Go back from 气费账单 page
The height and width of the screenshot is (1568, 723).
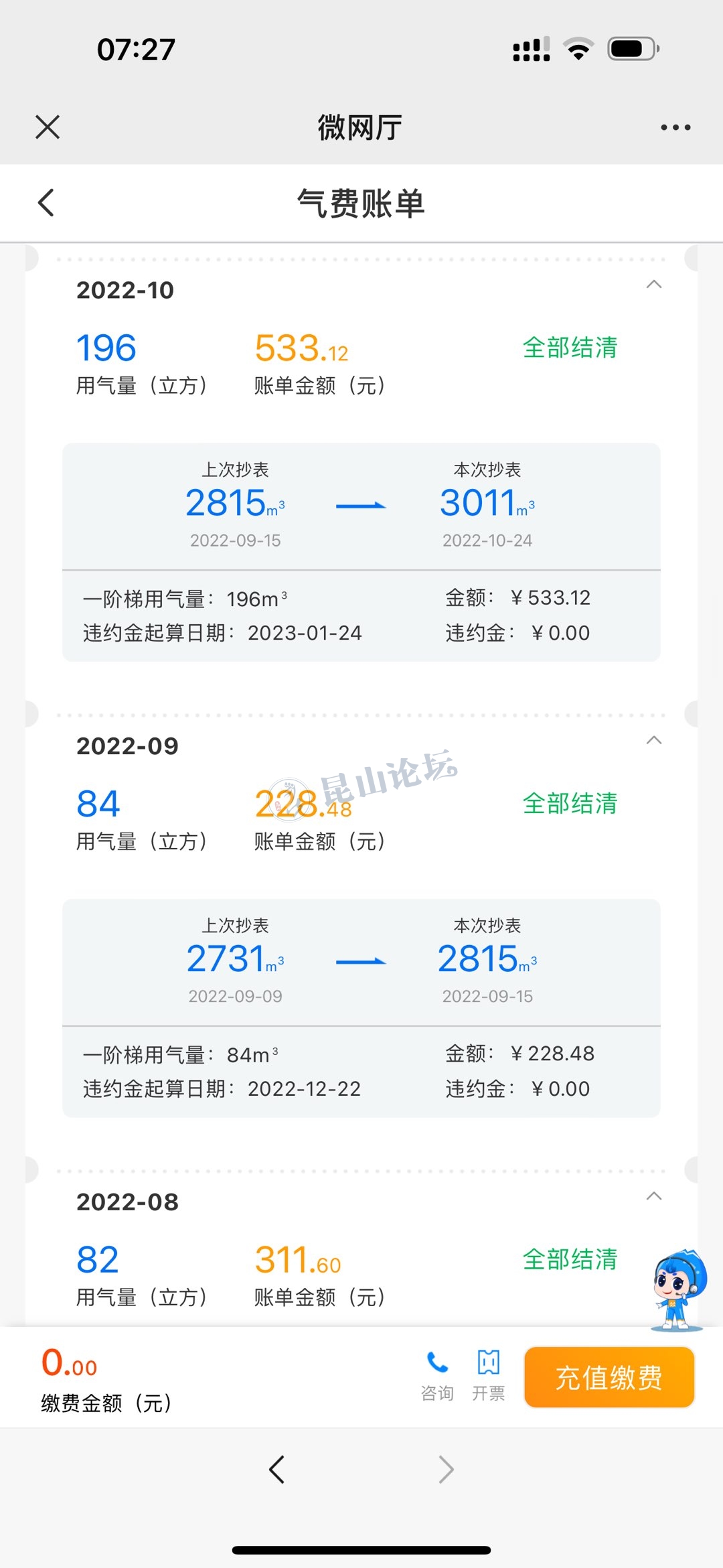click(46, 203)
